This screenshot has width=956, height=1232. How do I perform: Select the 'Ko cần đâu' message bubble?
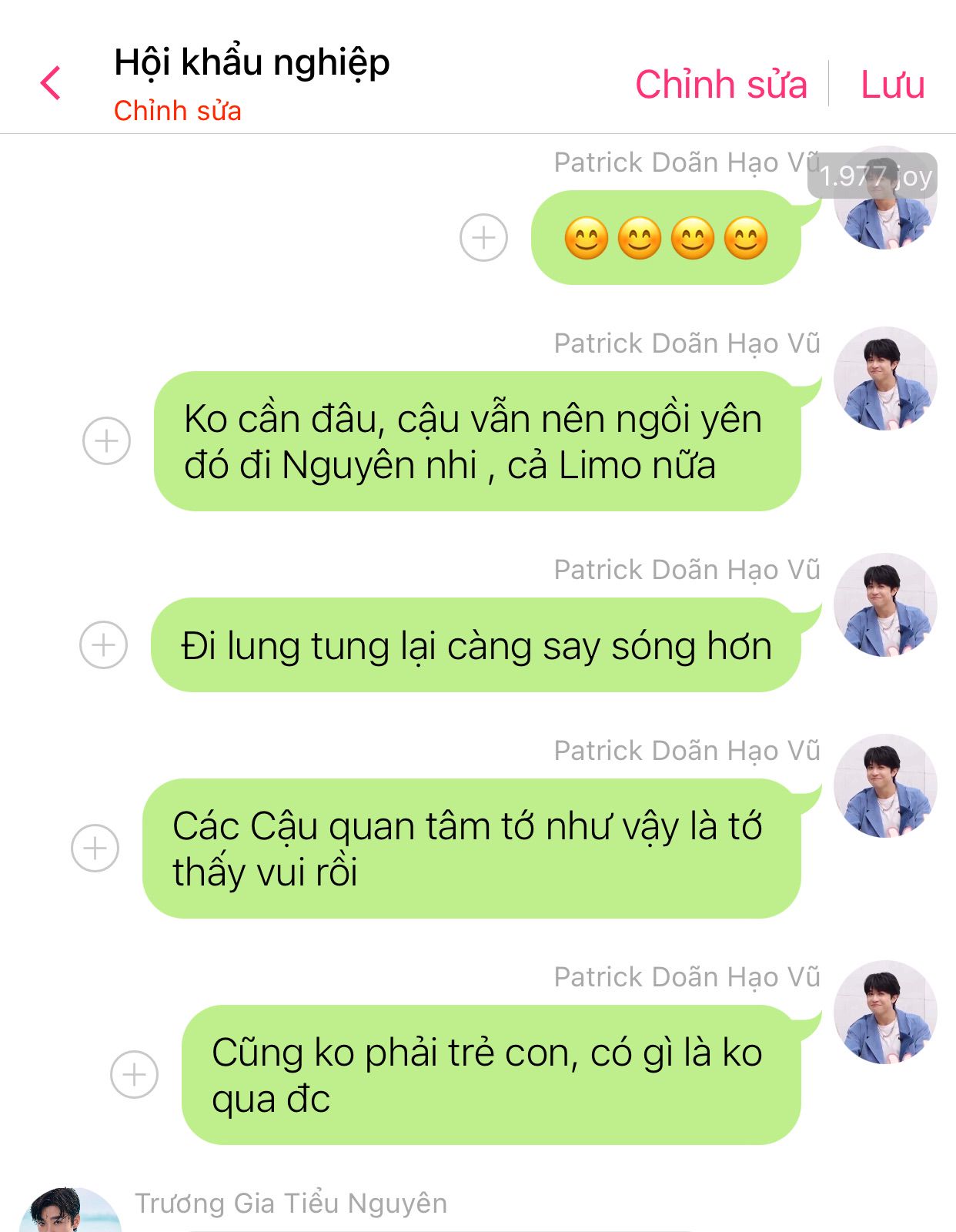click(x=476, y=441)
